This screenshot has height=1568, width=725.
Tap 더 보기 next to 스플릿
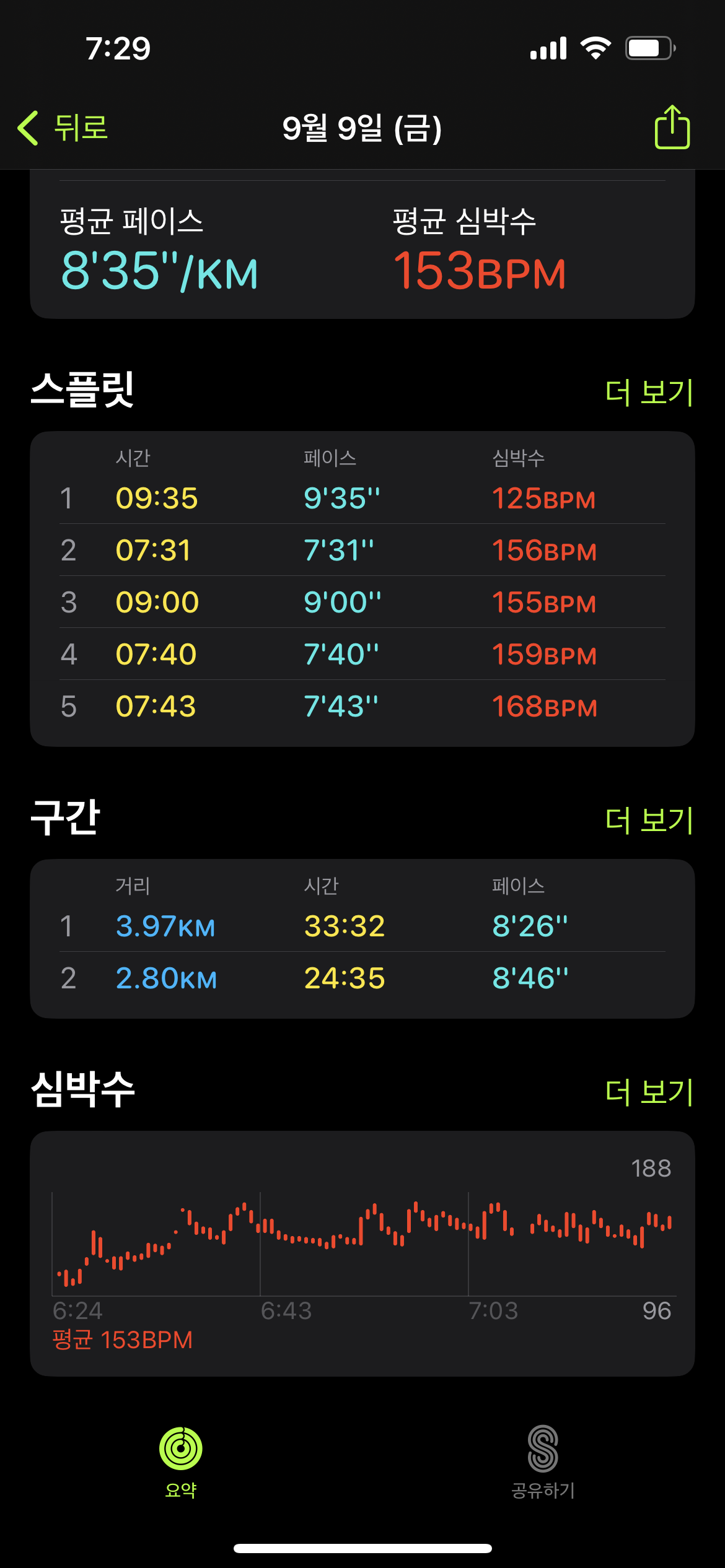648,392
